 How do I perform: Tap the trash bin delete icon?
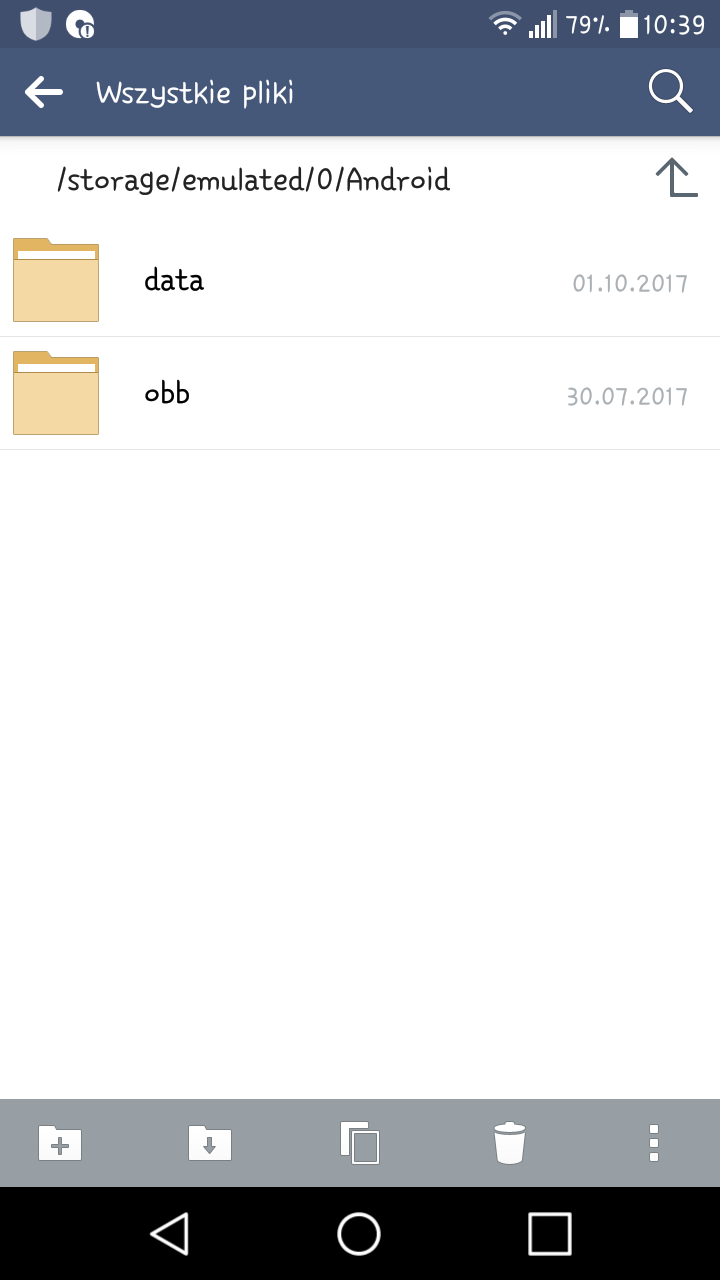click(x=510, y=1143)
